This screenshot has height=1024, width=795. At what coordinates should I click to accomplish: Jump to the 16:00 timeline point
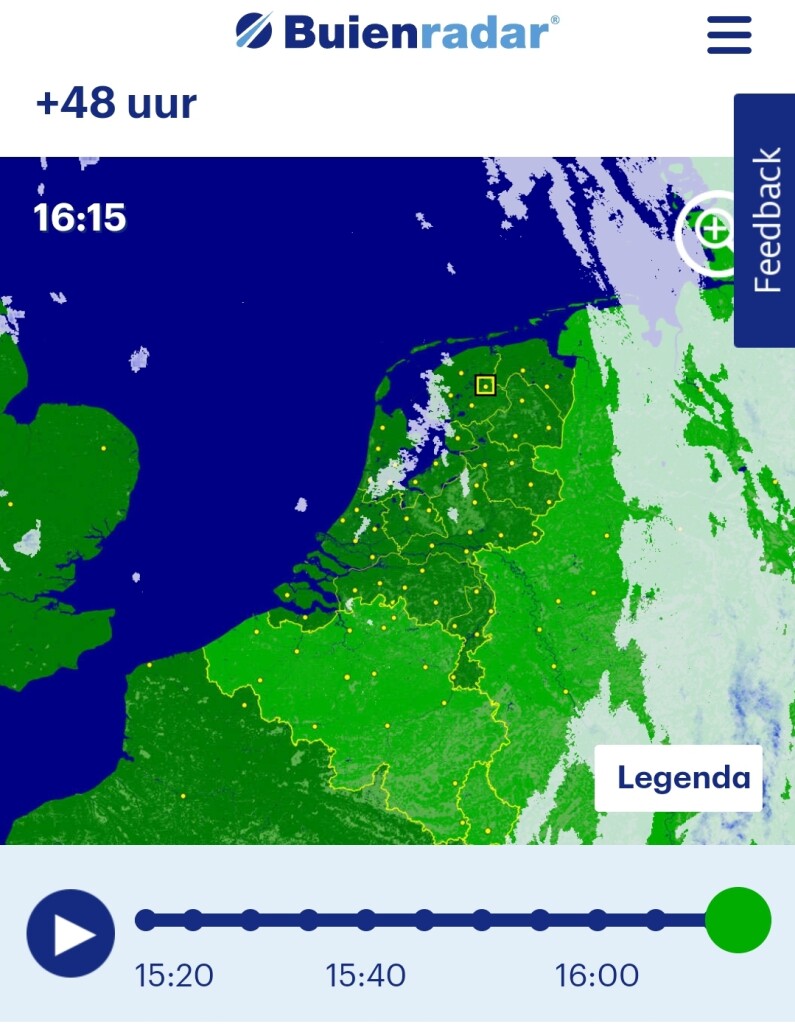tap(597, 920)
